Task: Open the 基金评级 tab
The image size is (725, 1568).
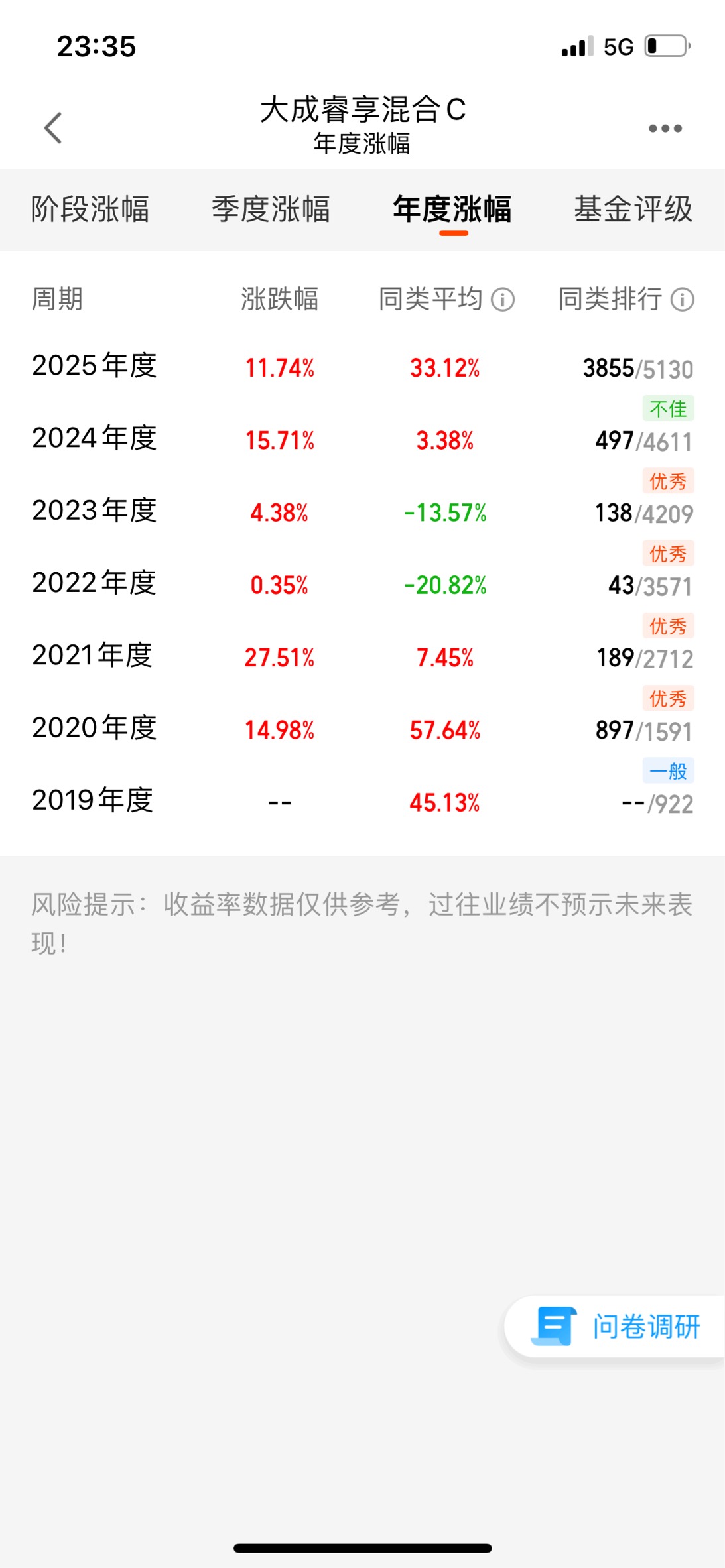Action: (x=633, y=209)
